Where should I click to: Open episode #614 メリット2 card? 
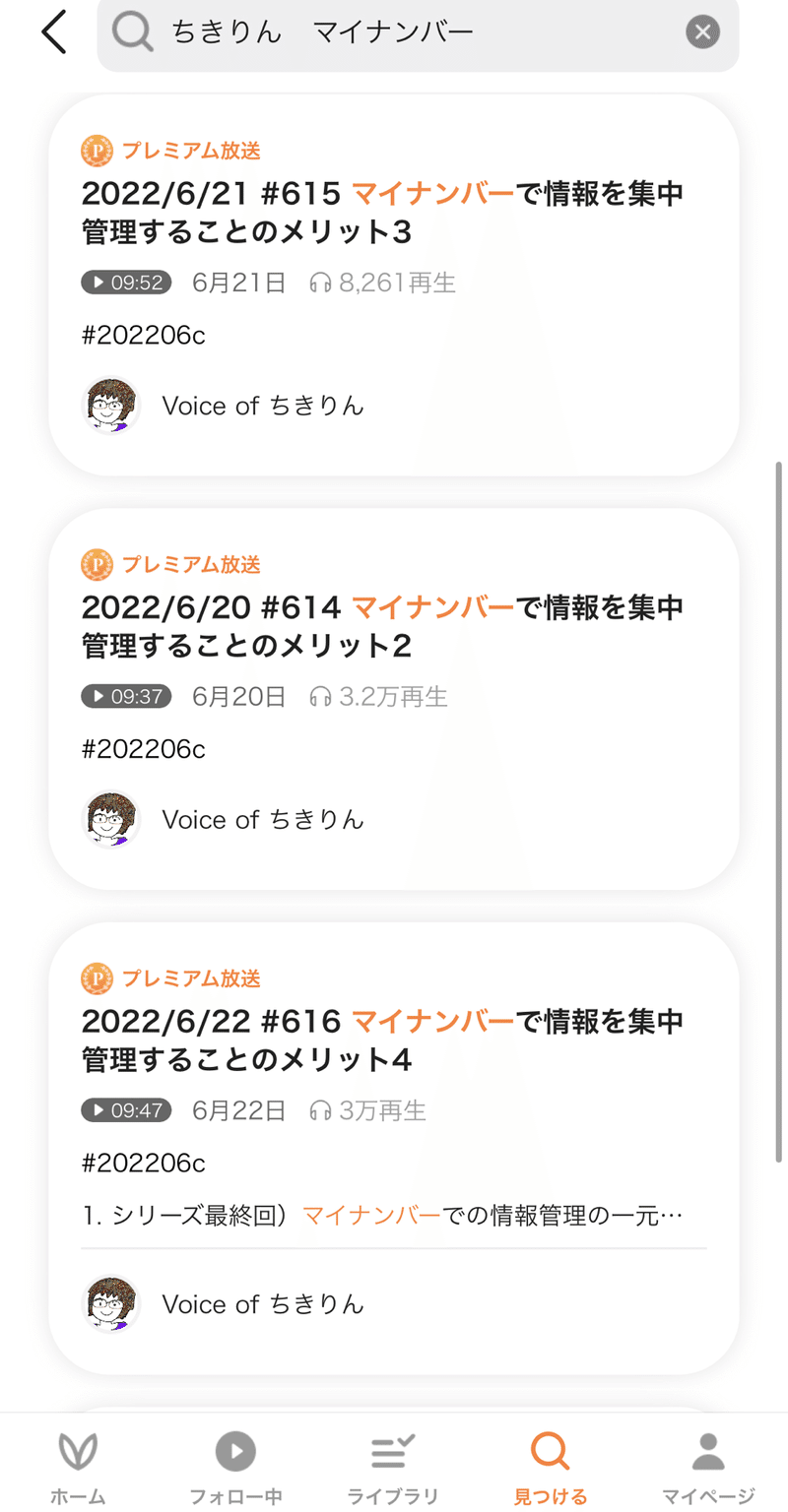[x=394, y=699]
